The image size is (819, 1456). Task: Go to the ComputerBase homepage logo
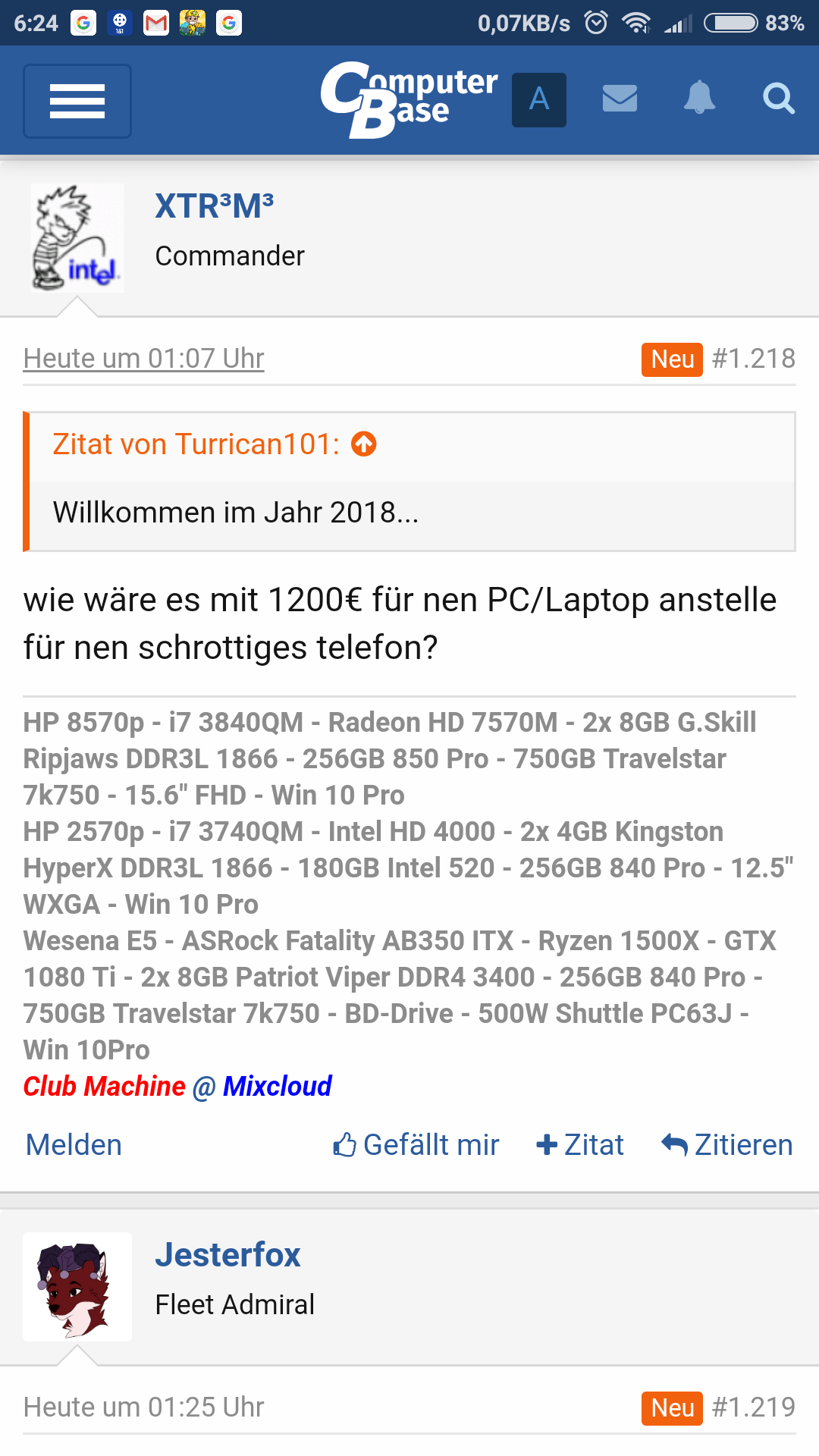[409, 99]
